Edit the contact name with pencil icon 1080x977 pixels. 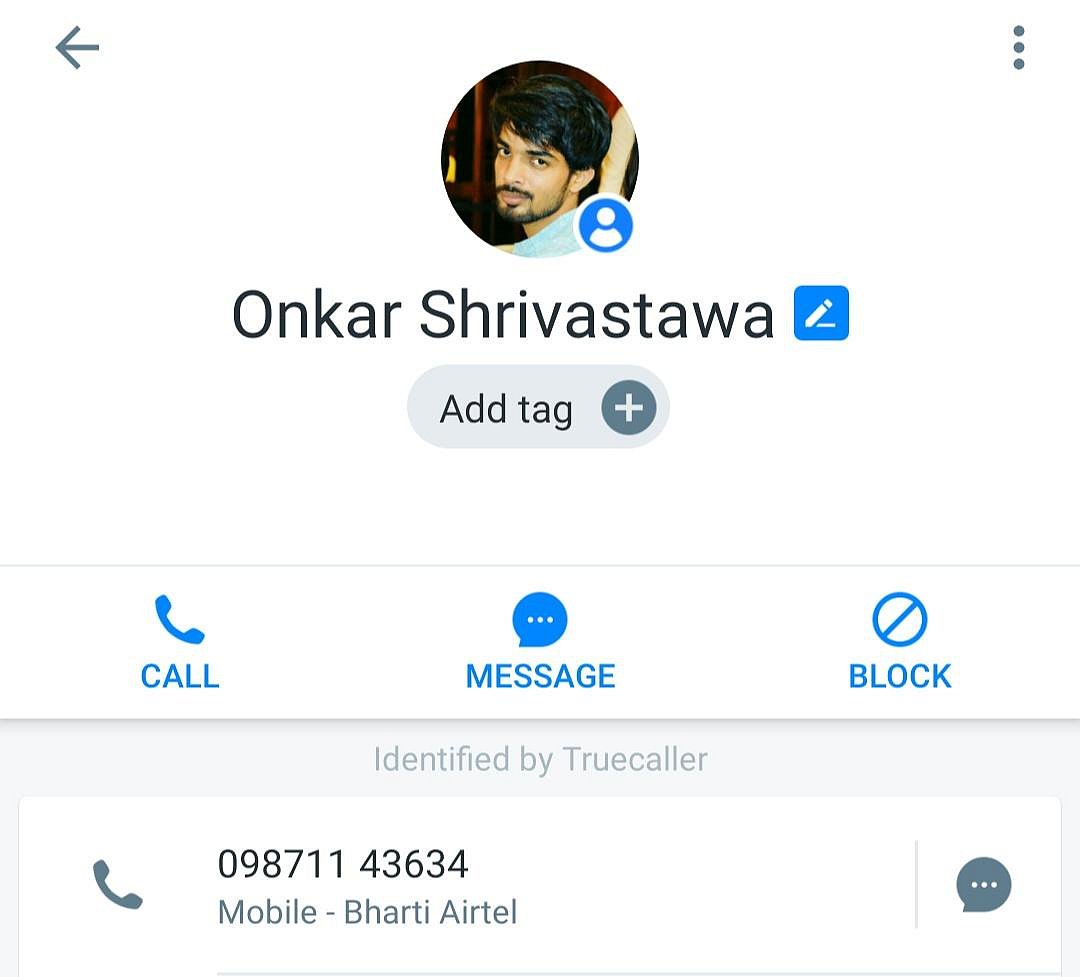[821, 314]
